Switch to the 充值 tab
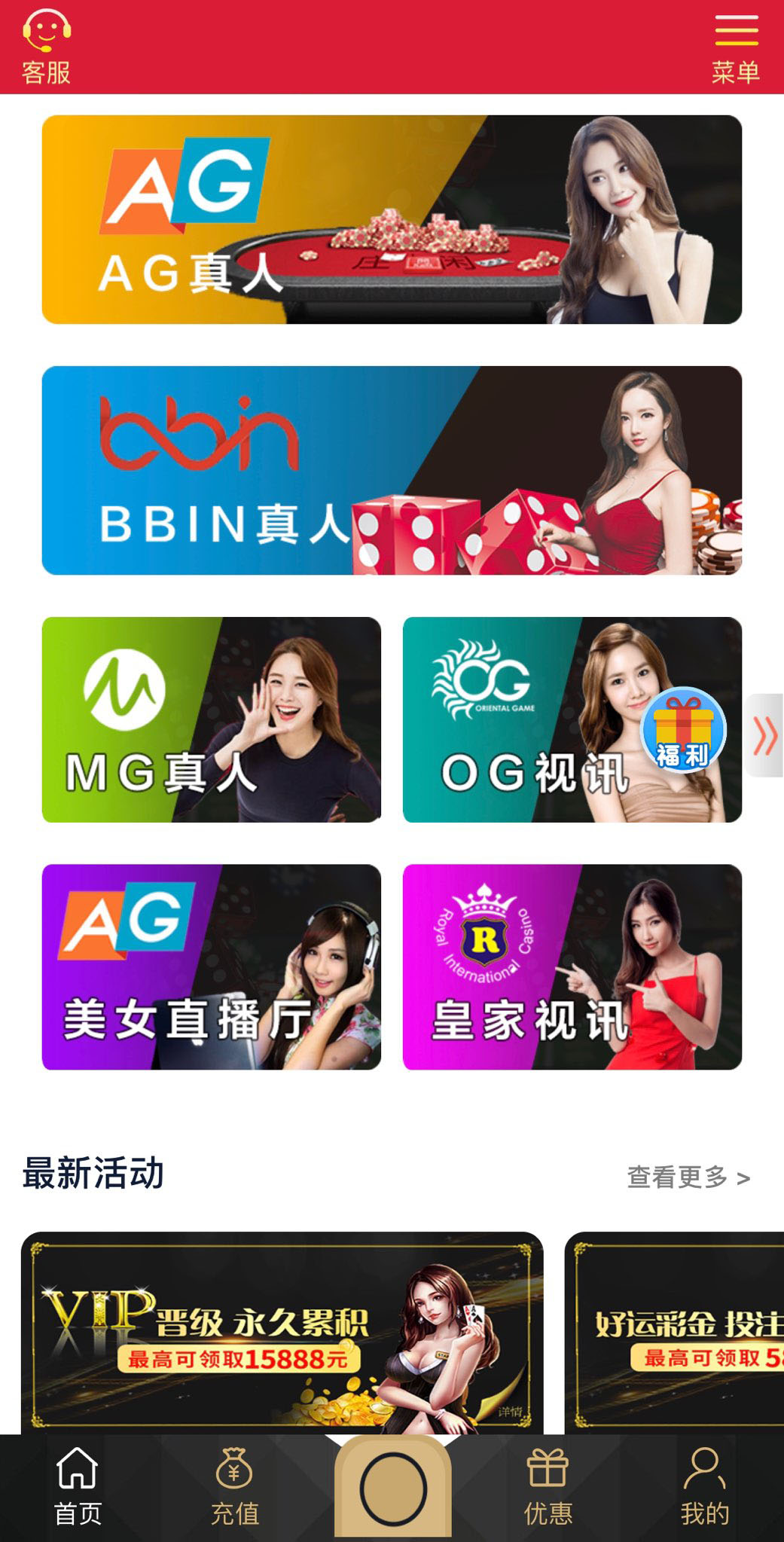 234,1486
